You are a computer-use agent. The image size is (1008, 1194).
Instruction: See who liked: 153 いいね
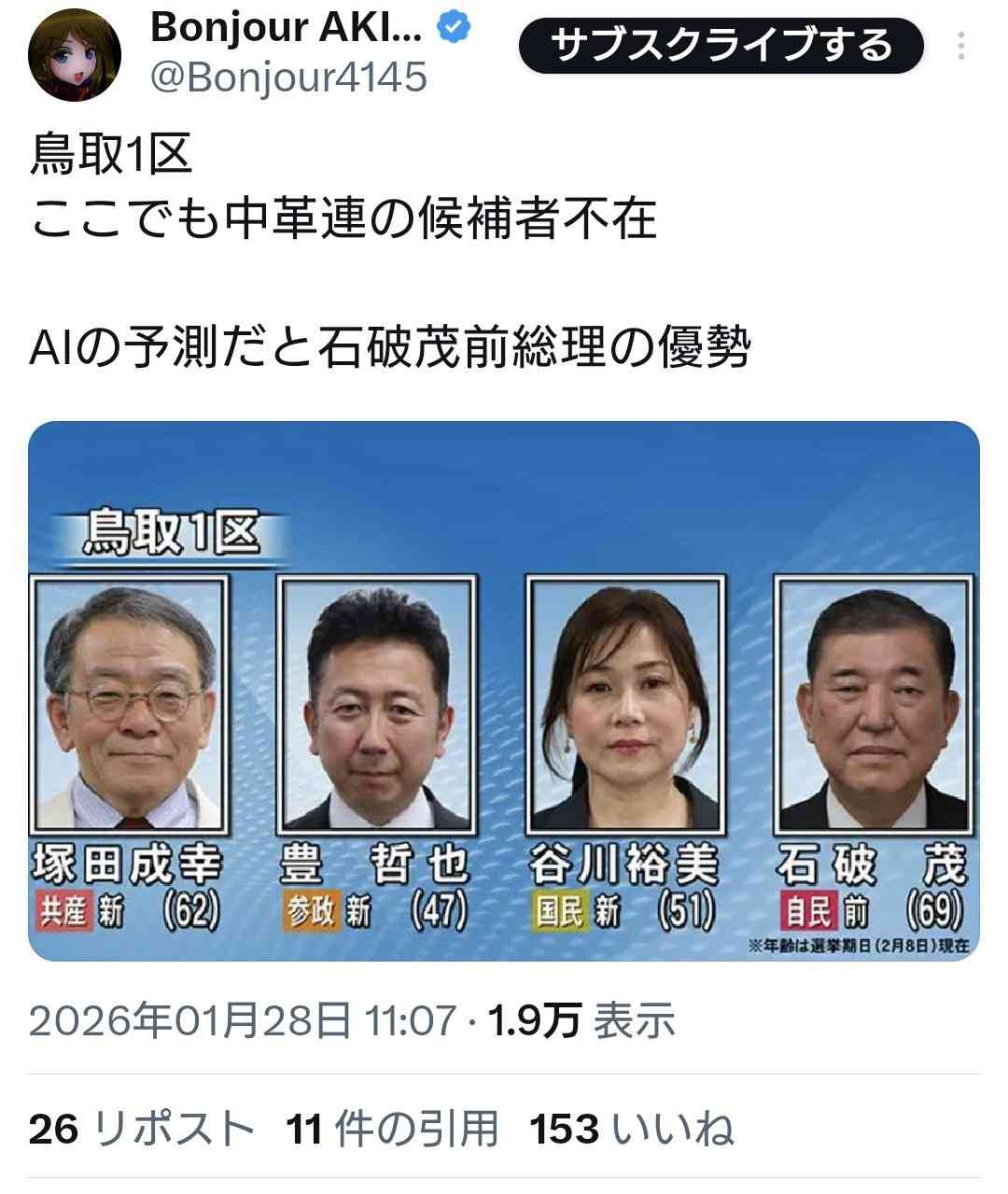[x=631, y=1129]
